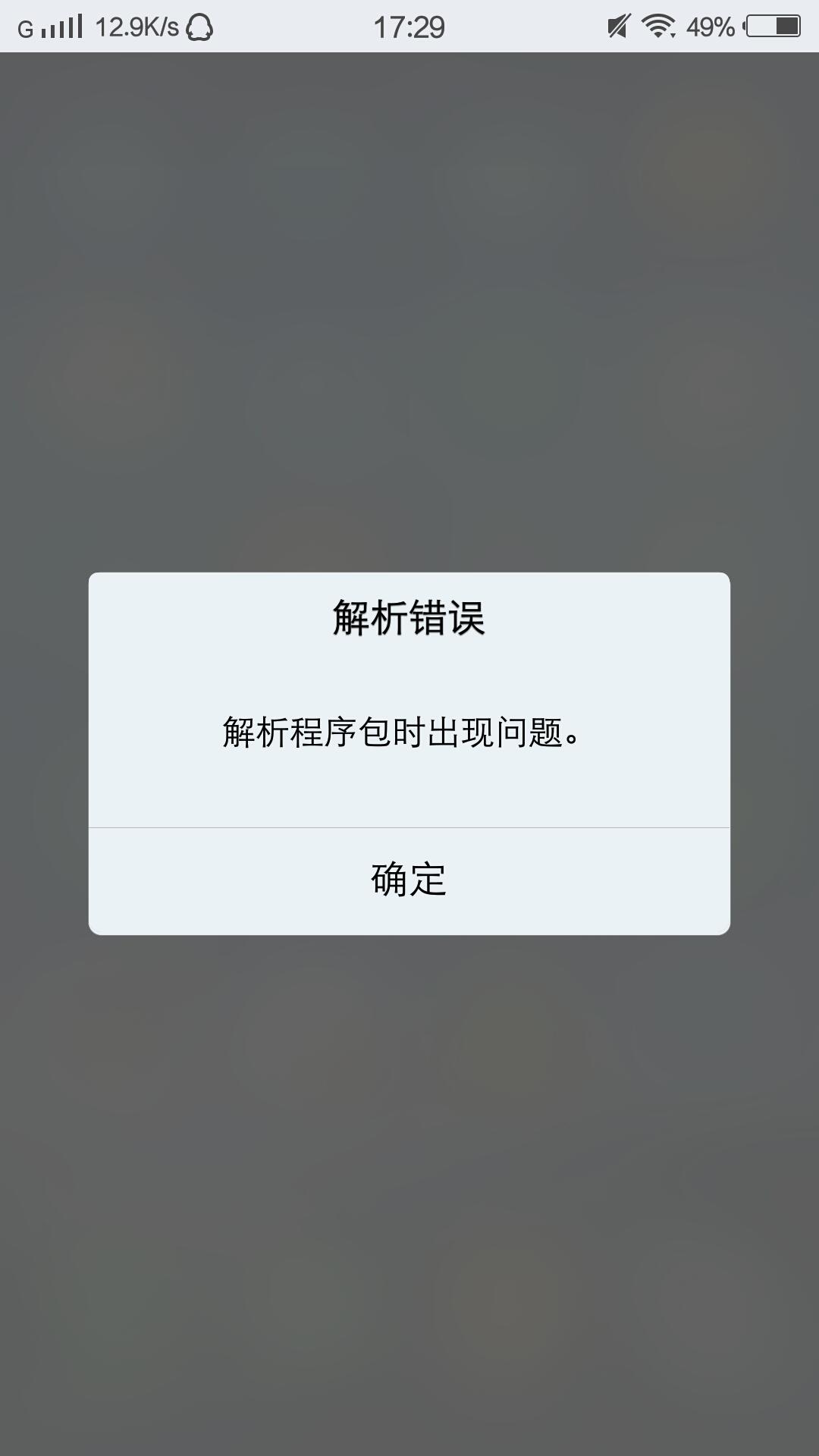The height and width of the screenshot is (1456, 819).
Task: Confirm the parse error by tapping 确定
Action: 409,878
